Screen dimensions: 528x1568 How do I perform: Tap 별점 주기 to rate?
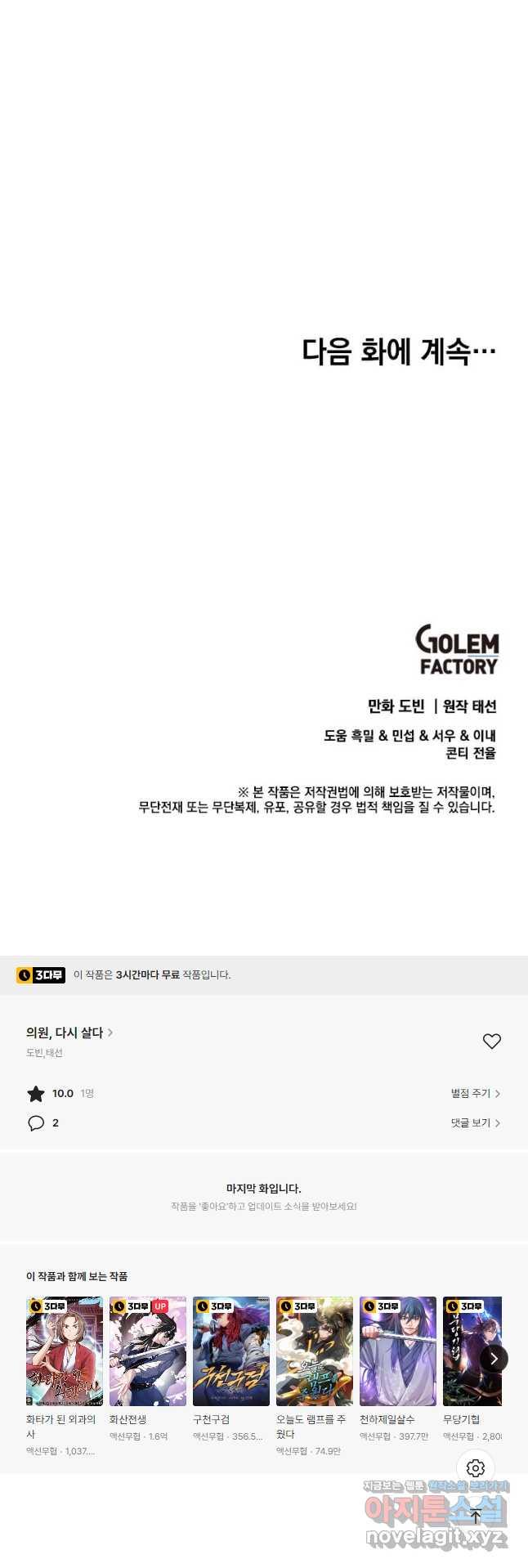pyautogui.click(x=475, y=1093)
